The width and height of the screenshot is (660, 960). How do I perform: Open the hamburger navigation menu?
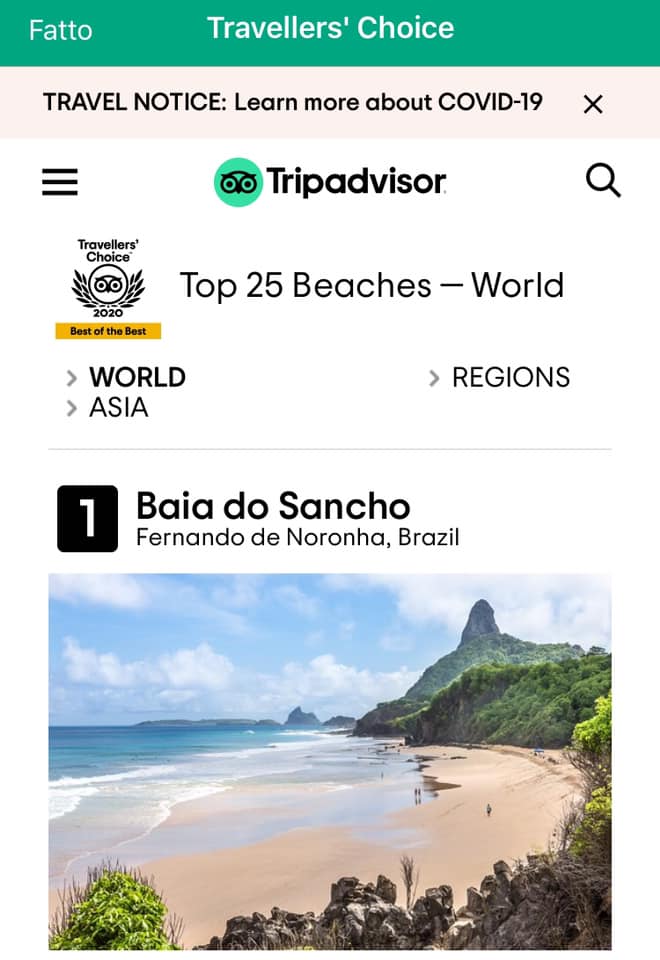60,181
